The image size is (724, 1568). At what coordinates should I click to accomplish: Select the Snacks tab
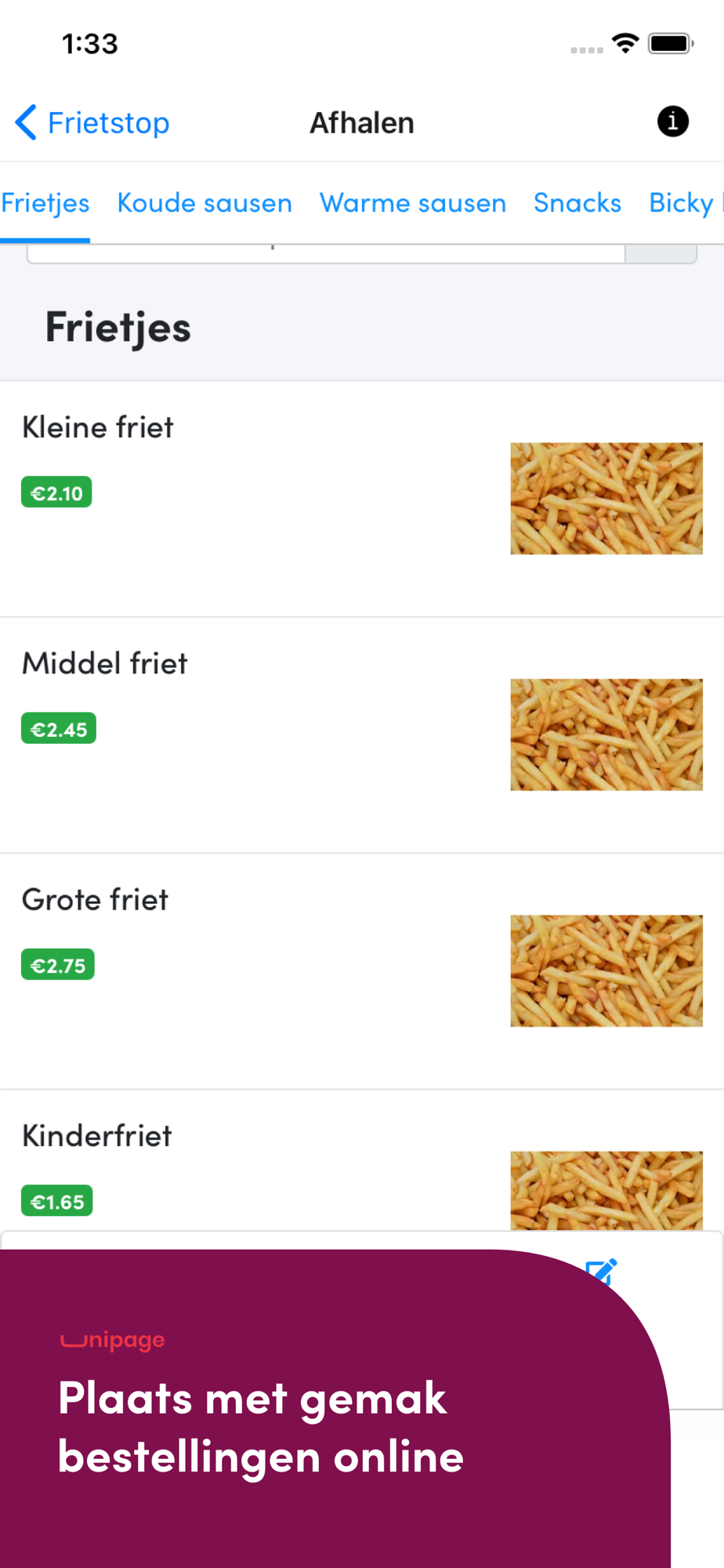coord(577,203)
